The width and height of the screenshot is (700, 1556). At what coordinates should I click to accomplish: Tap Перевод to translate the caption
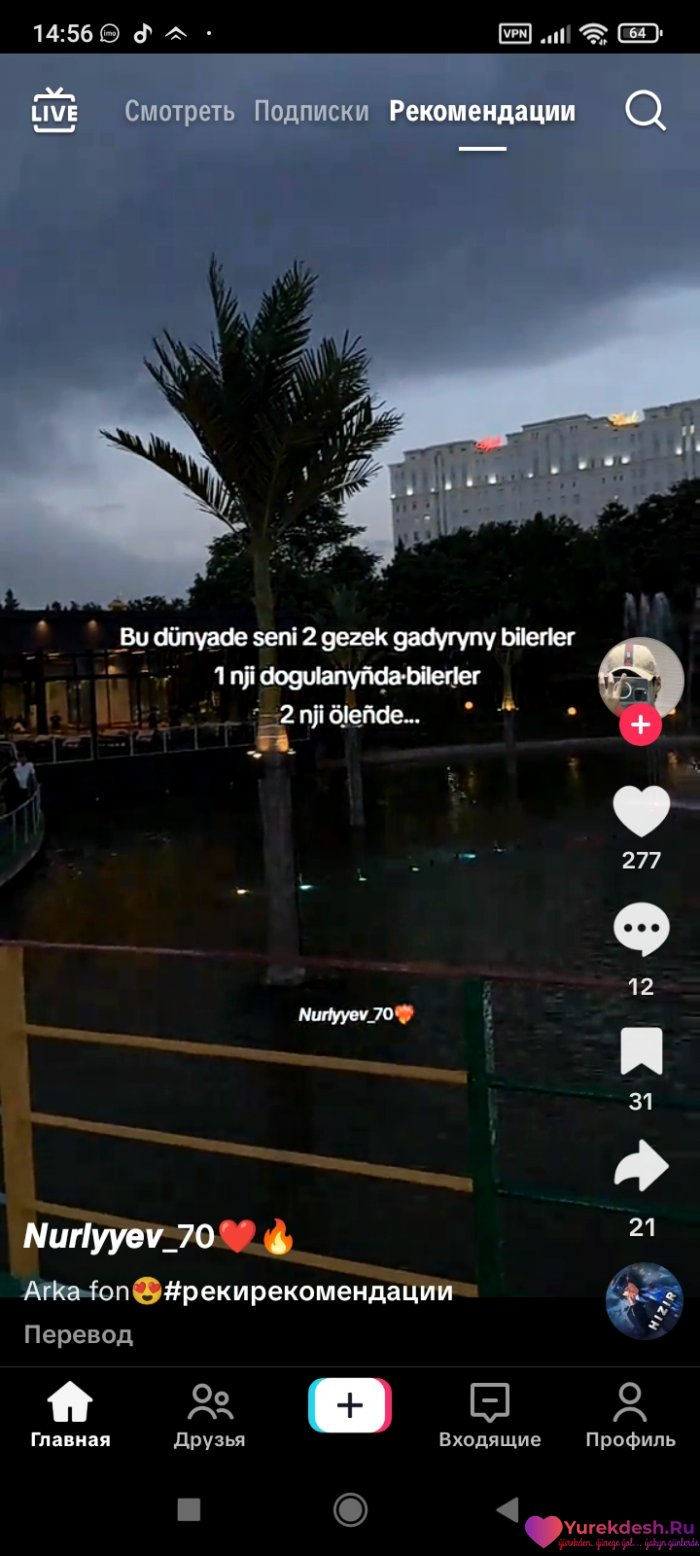point(78,1334)
